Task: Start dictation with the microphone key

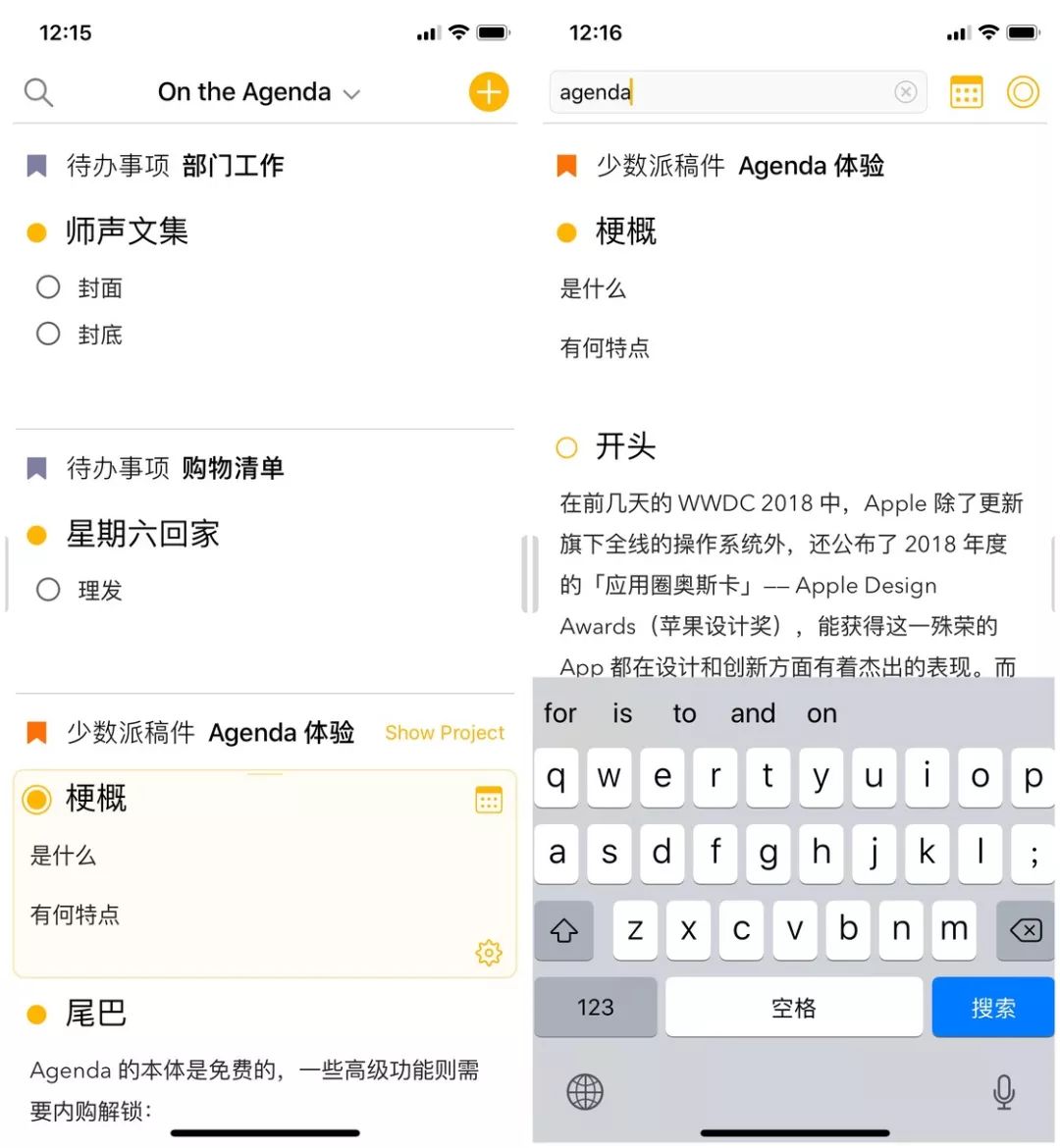Action: pos(1003,1091)
